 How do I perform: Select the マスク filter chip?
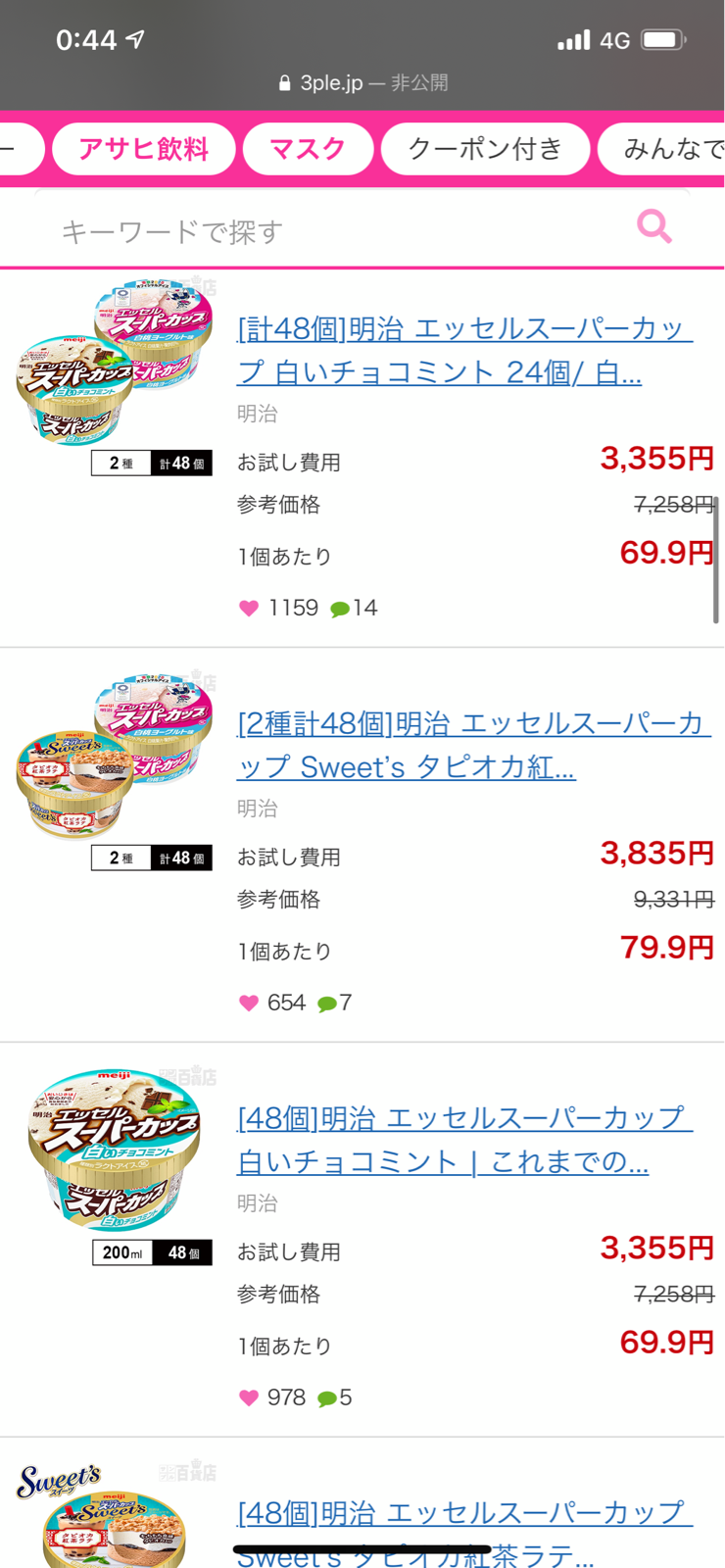pyautogui.click(x=308, y=149)
